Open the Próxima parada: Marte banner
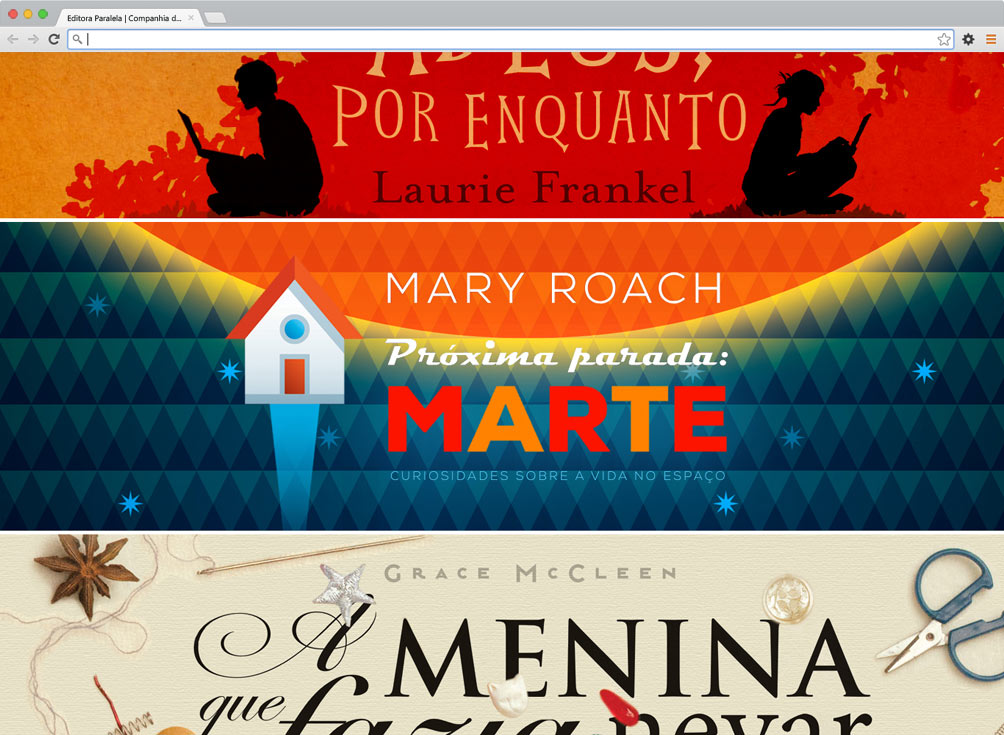 pos(502,376)
